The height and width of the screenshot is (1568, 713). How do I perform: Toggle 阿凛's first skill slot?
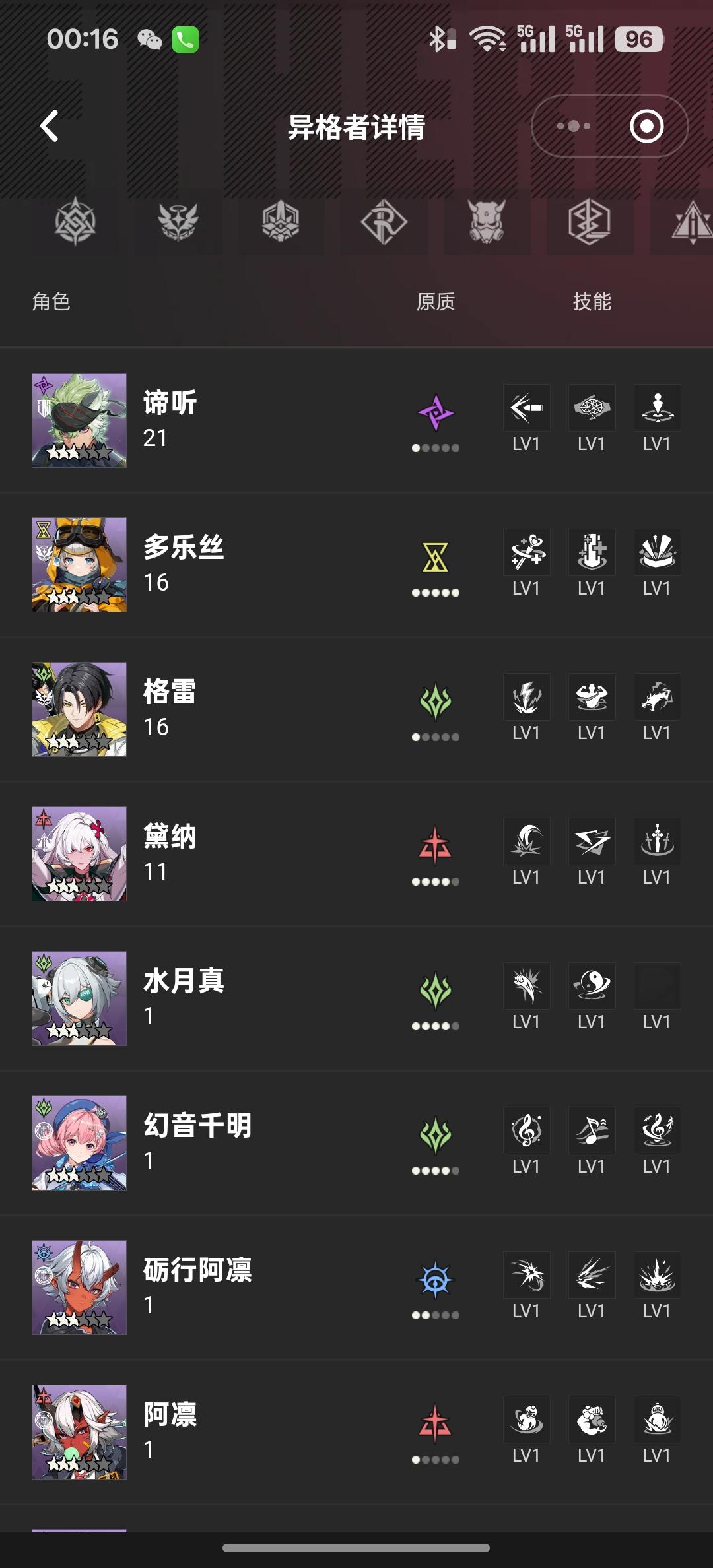point(526,1419)
